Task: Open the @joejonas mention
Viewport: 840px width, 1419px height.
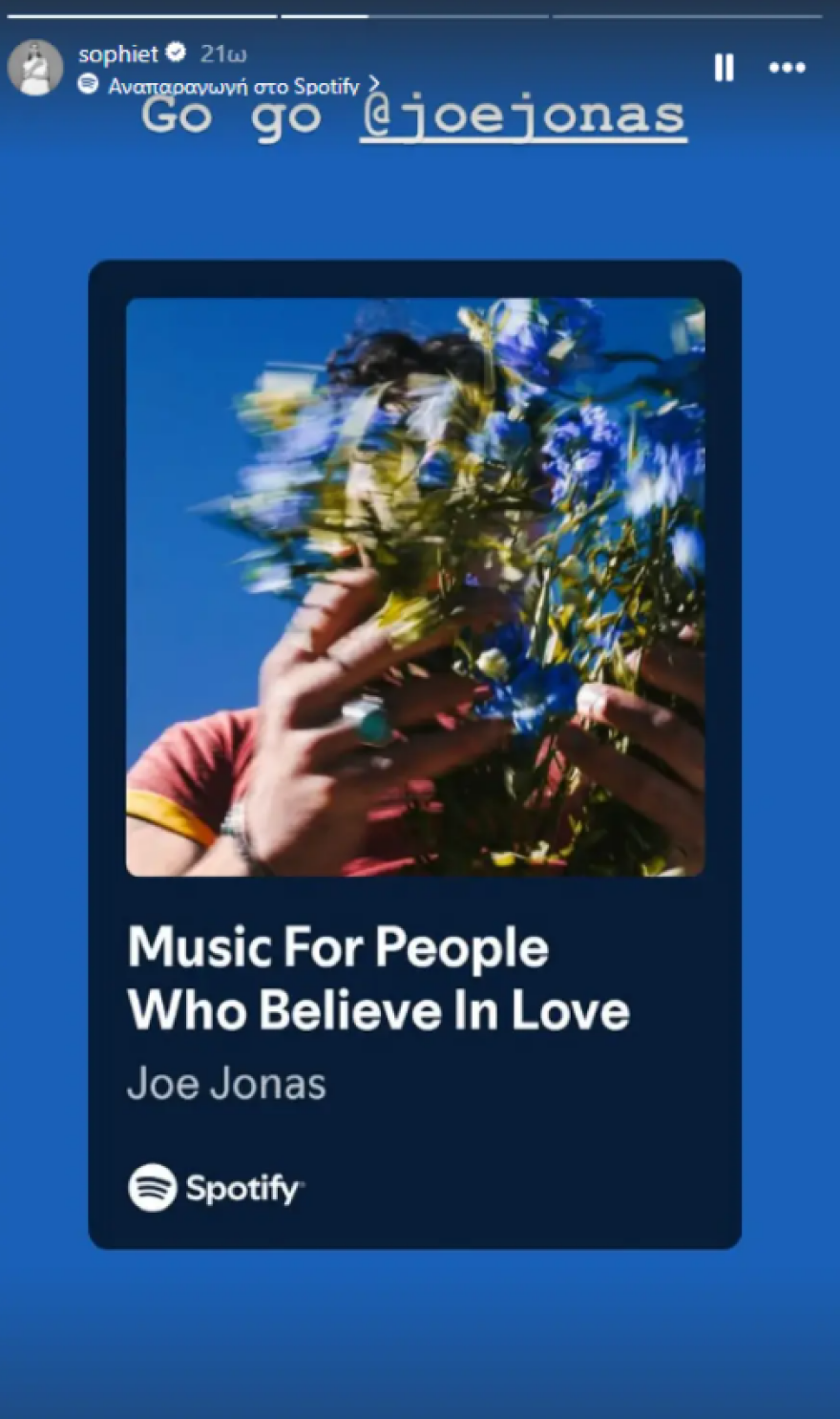Action: pos(523,118)
